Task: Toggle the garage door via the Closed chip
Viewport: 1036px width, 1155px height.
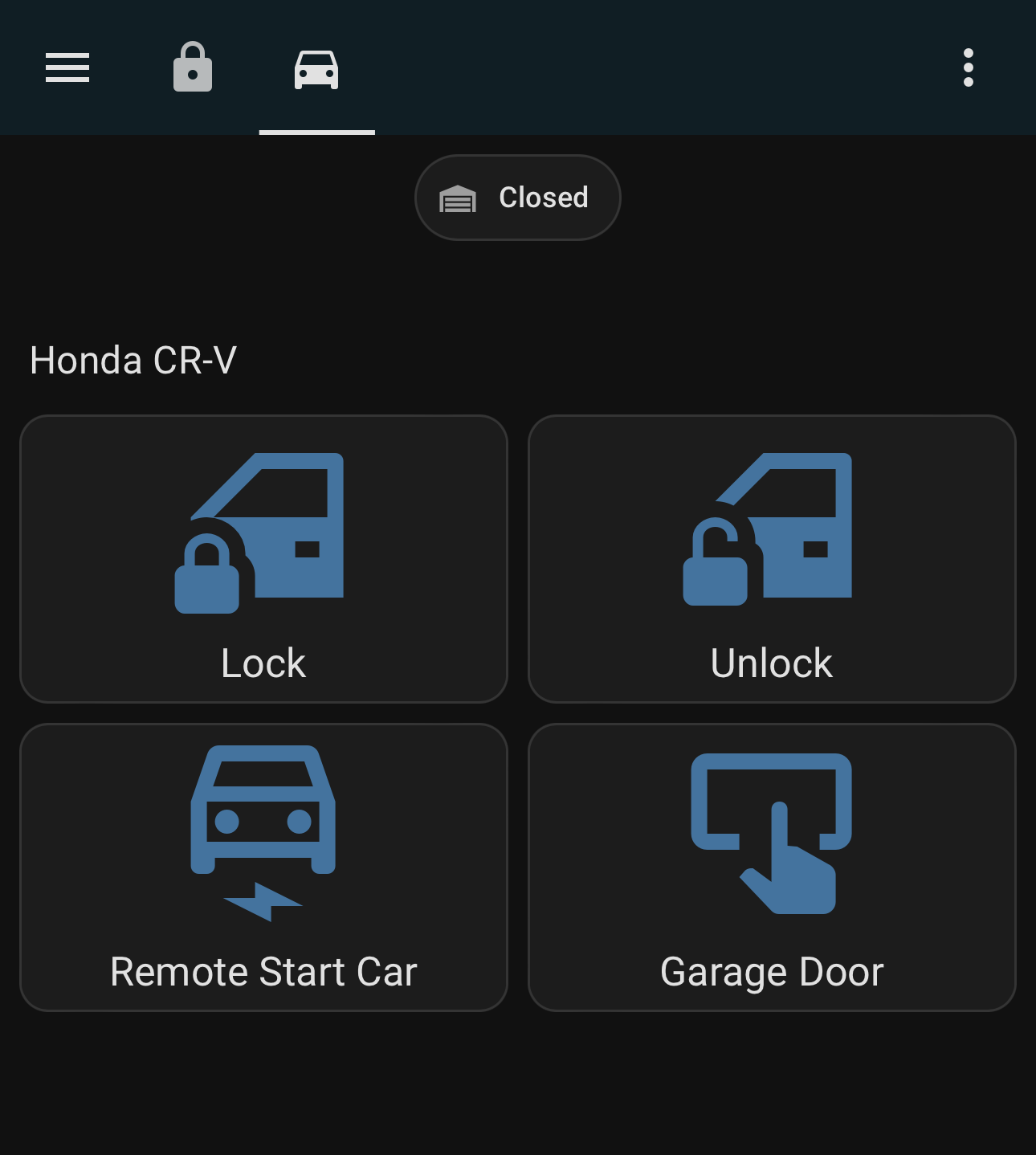Action: coord(518,198)
